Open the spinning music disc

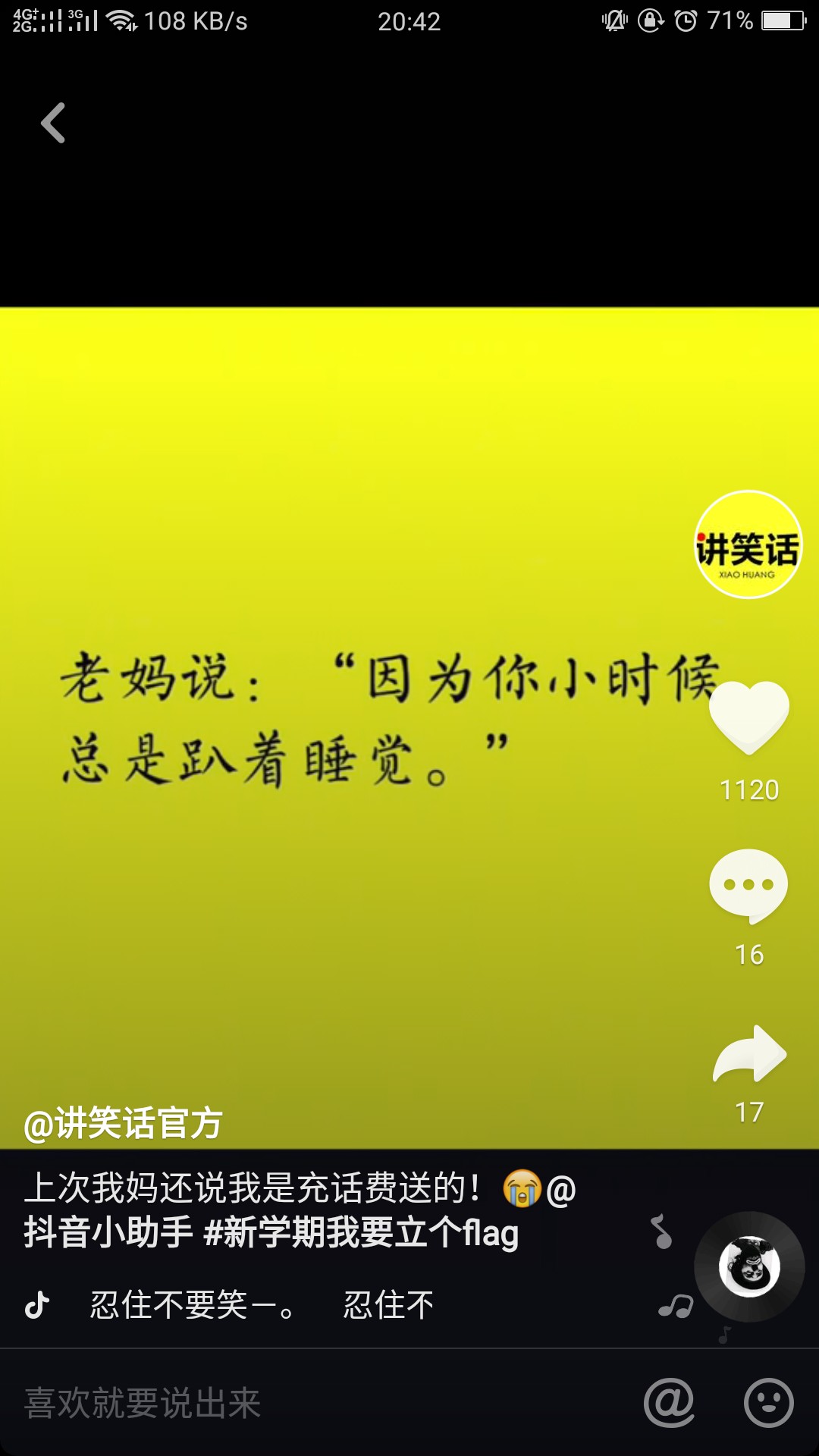(749, 1266)
